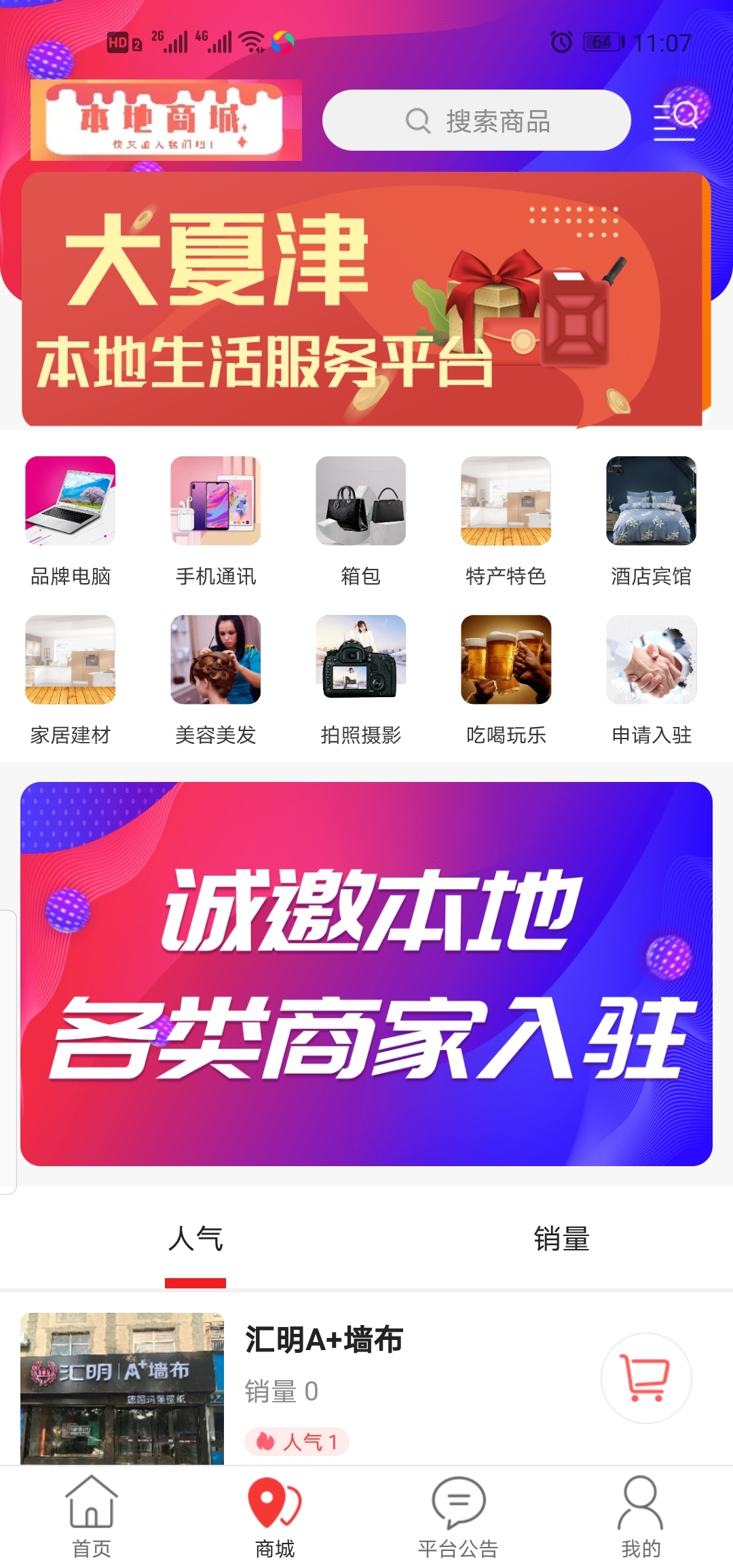Open the 汇明A+墙布 shop listing
The width and height of the screenshot is (733, 1568).
pyautogui.click(x=324, y=1340)
